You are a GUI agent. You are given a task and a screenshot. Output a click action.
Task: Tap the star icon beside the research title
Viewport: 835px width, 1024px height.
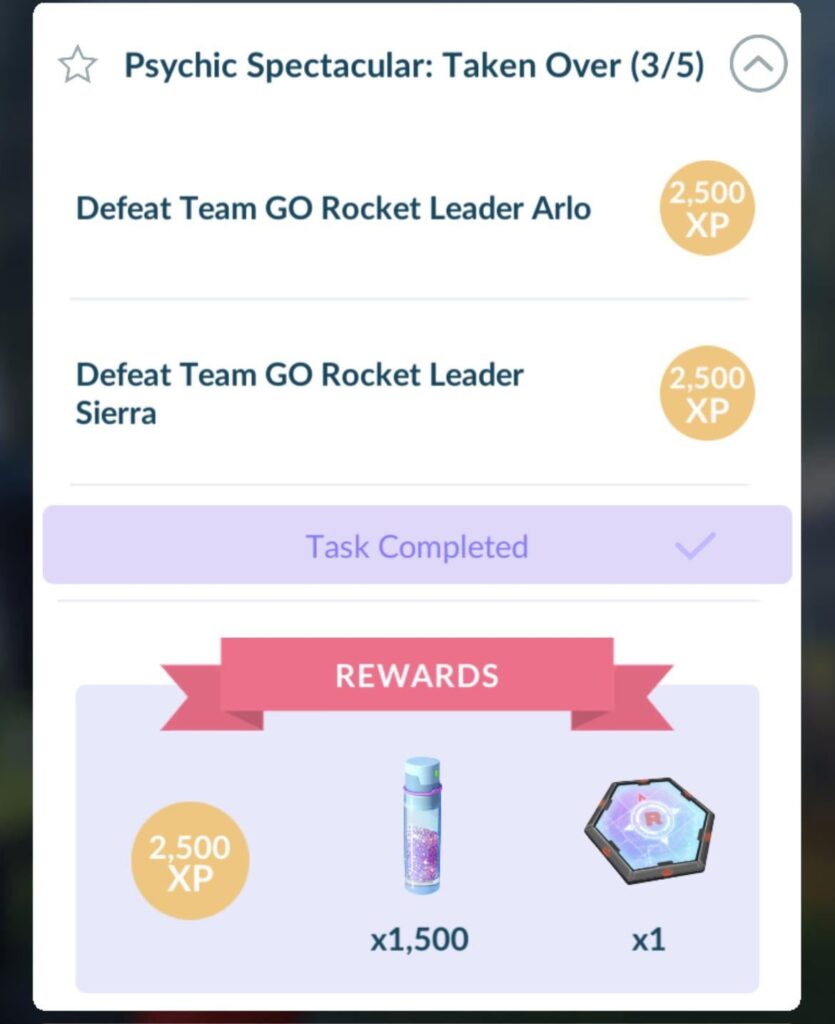[78, 65]
